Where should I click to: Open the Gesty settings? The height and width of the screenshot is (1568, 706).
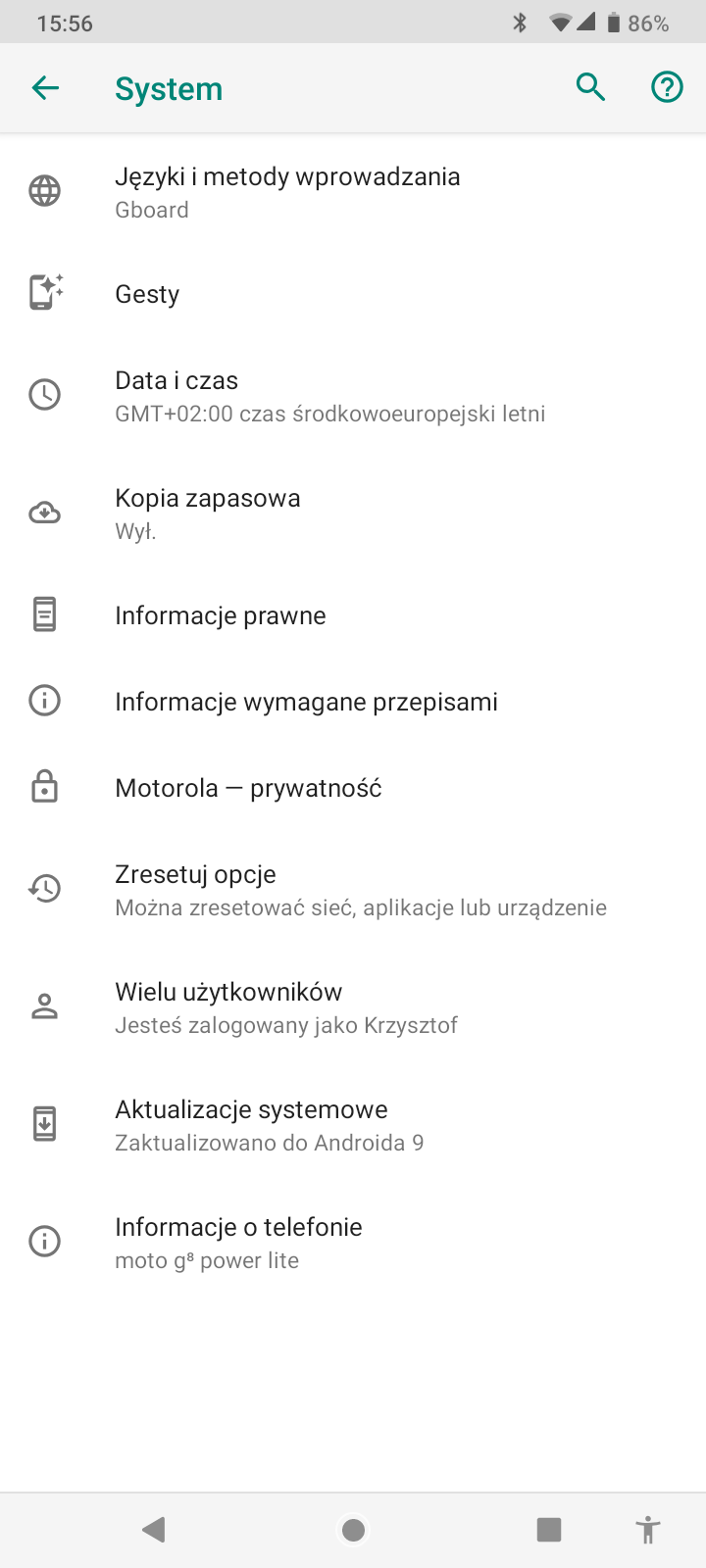click(x=353, y=294)
